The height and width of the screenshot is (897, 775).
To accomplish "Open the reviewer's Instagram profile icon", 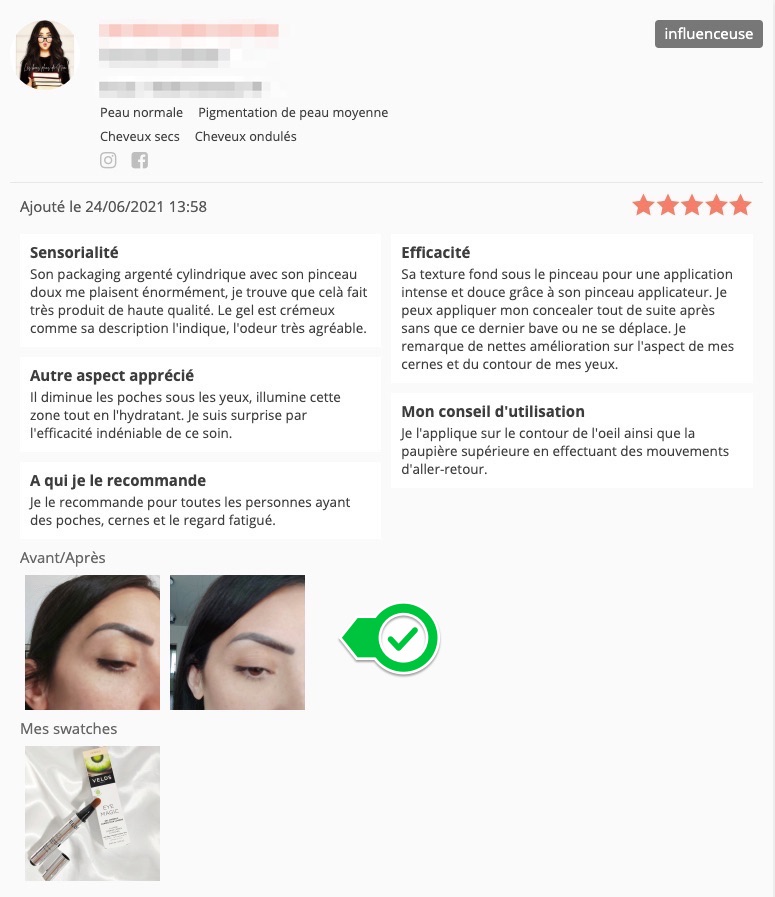I will click(108, 160).
